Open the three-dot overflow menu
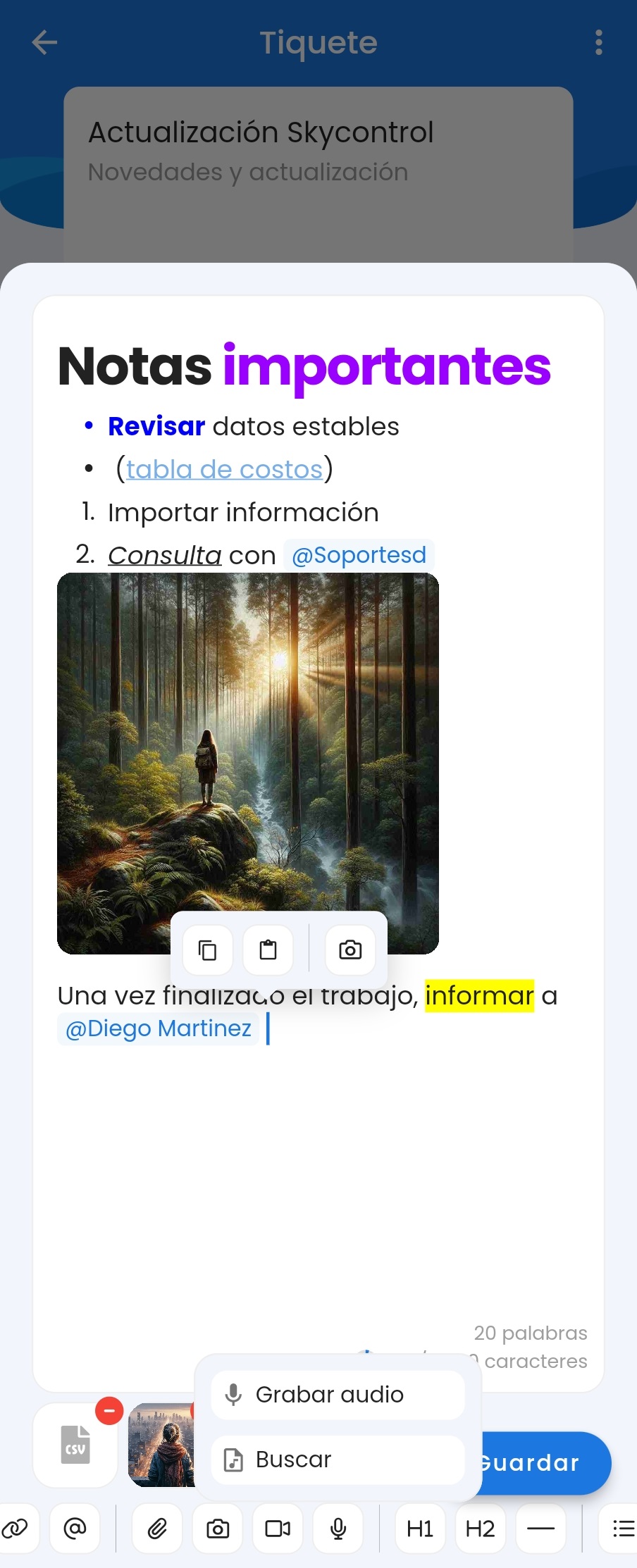The width and height of the screenshot is (637, 1568). point(598,42)
